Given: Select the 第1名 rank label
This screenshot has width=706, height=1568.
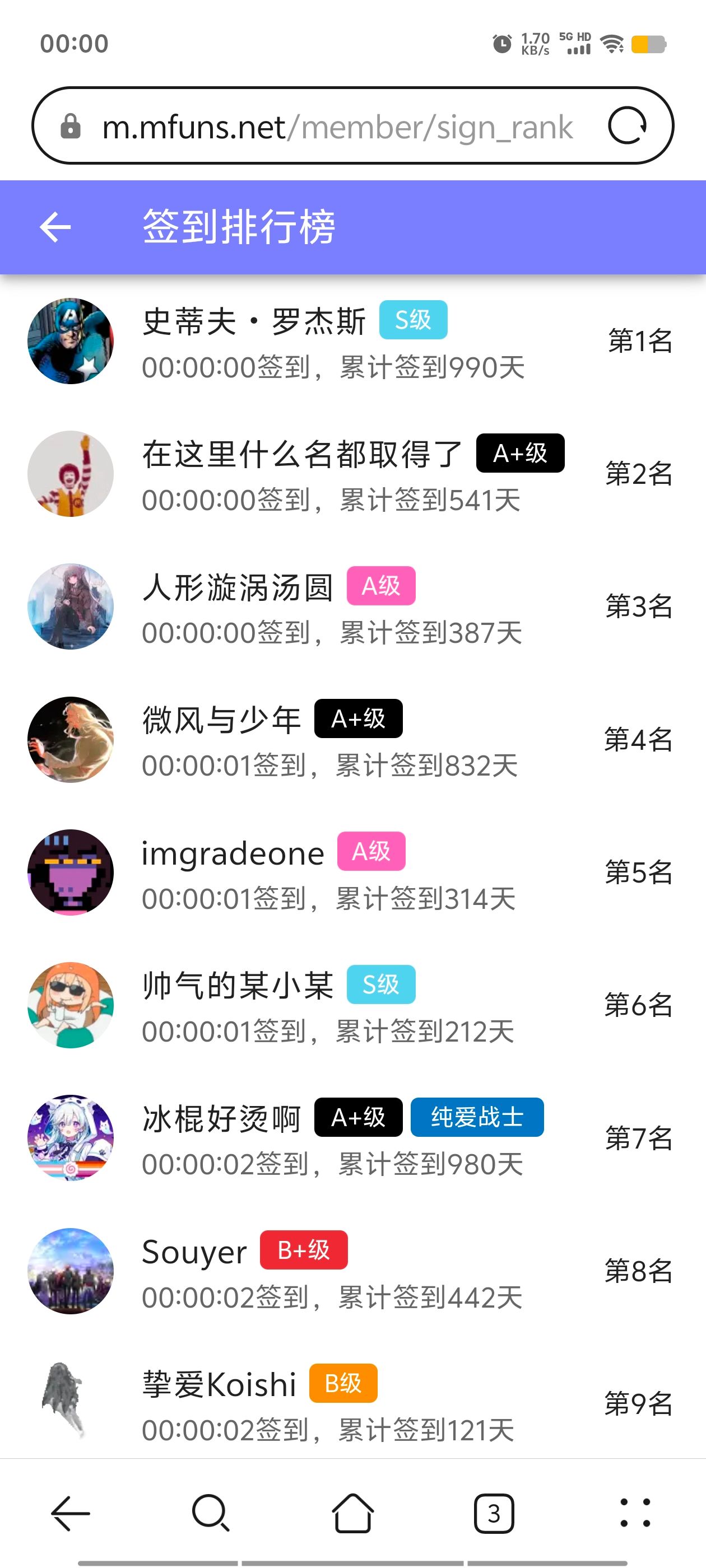Looking at the screenshot, I should point(639,341).
